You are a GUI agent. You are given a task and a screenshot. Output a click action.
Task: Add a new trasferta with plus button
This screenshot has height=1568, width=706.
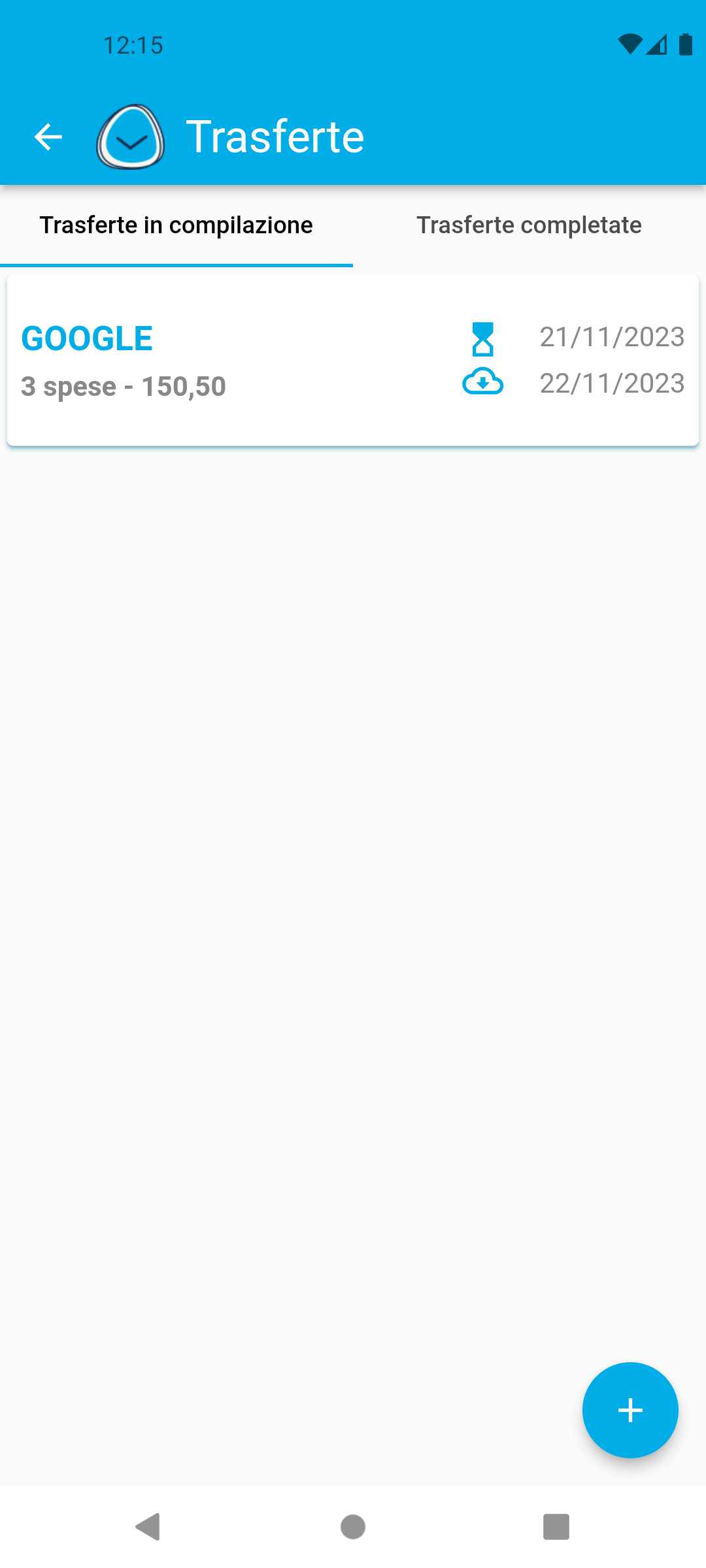coord(630,1410)
